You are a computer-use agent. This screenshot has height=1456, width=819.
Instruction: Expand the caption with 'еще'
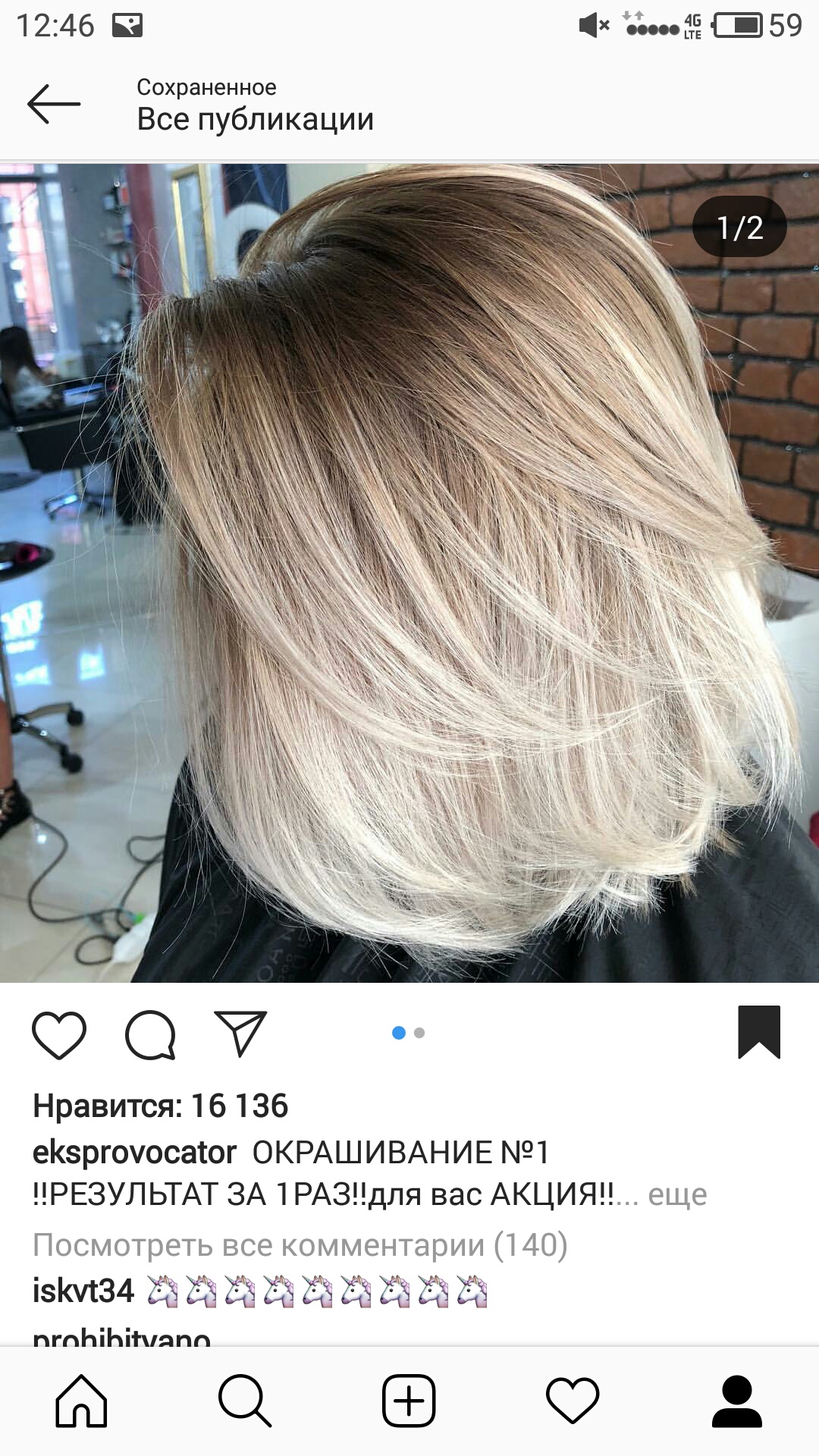pyautogui.click(x=677, y=1195)
